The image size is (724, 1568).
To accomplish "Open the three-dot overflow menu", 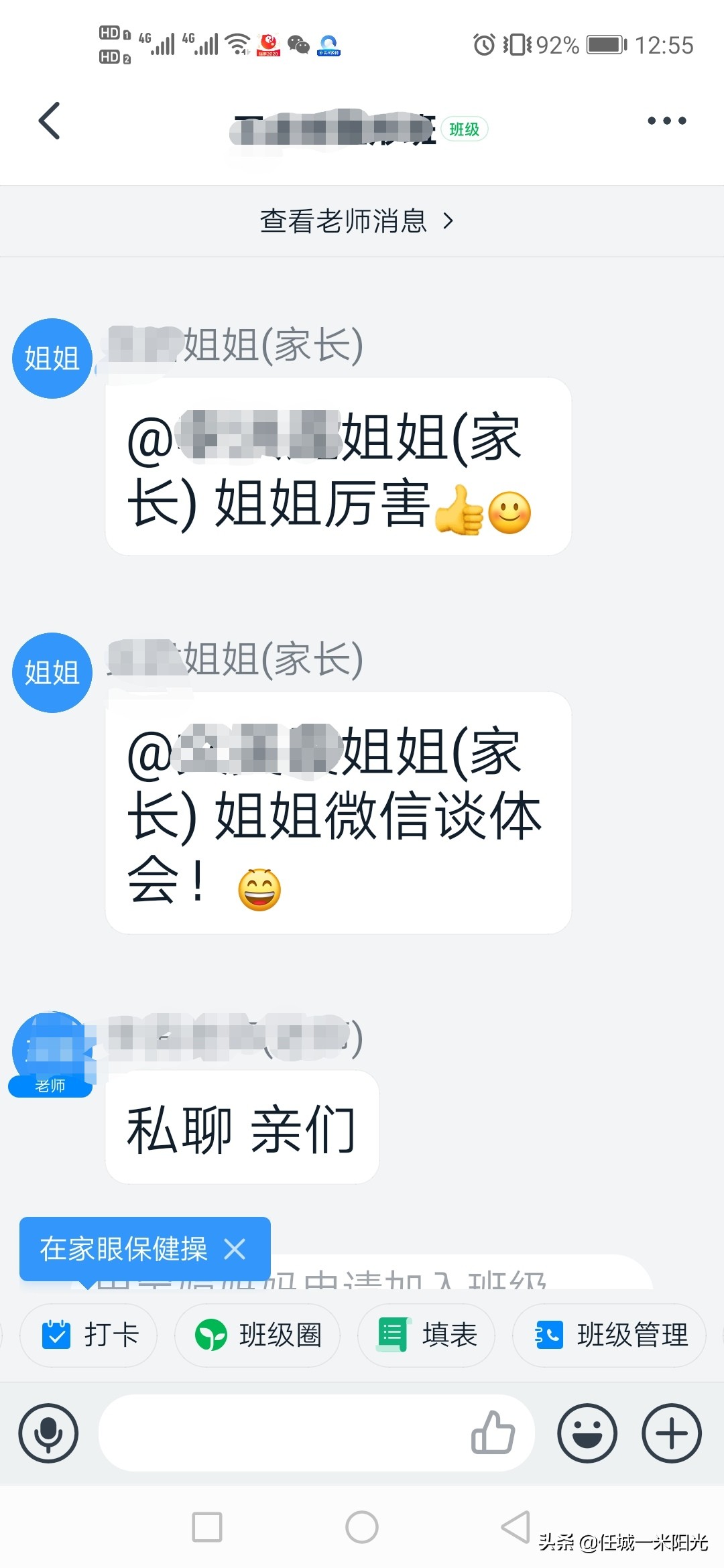I will pyautogui.click(x=666, y=121).
